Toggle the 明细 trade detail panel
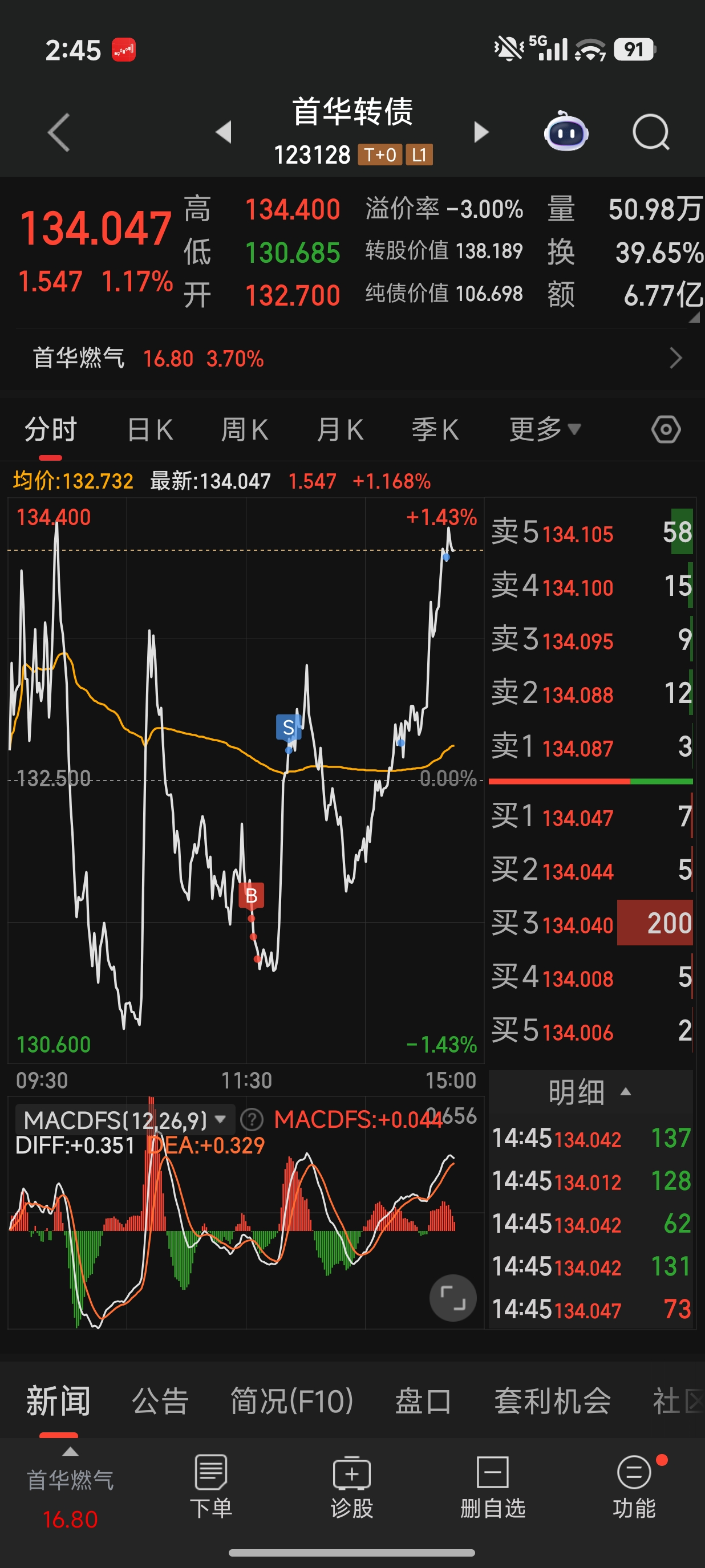Viewport: 705px width, 1568px height. point(589,1092)
